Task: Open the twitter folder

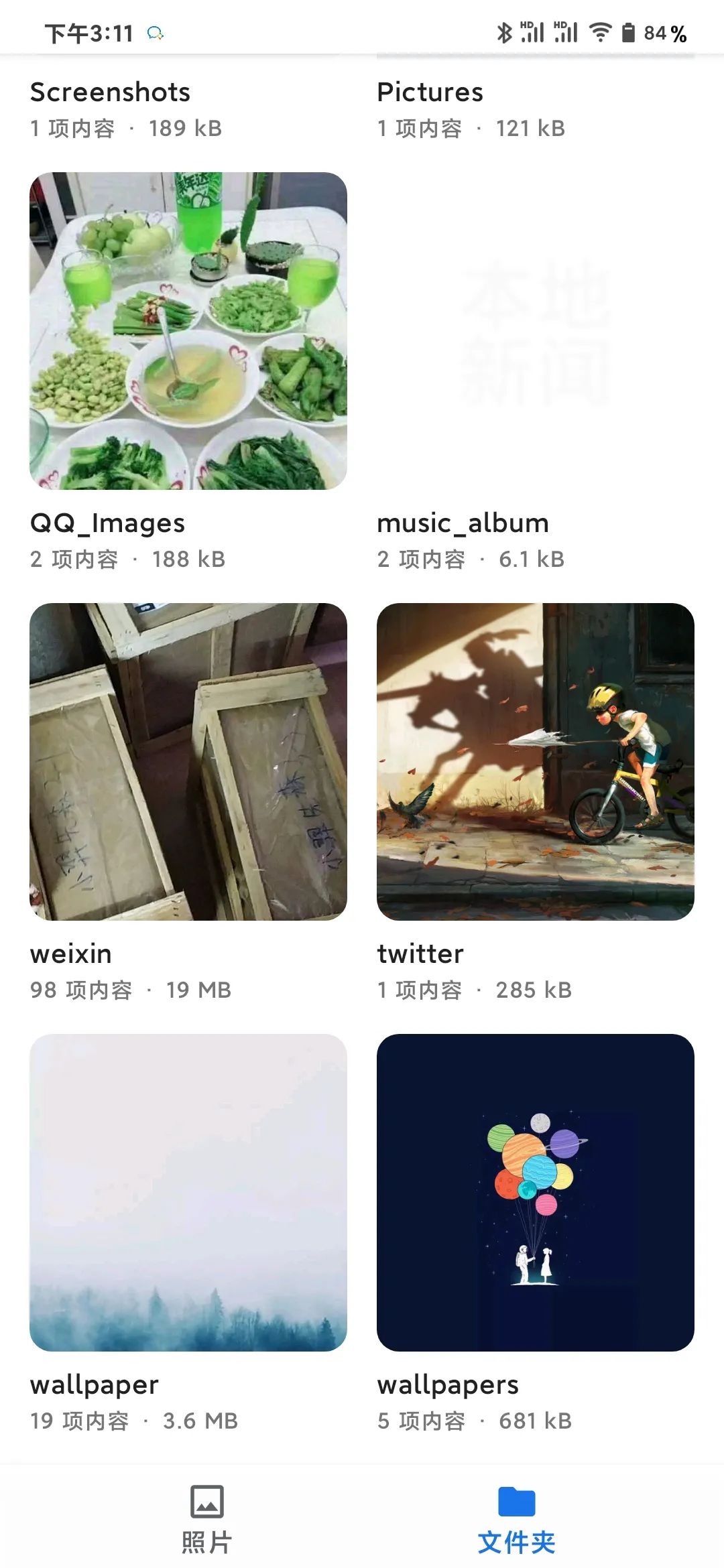Action: point(535,762)
